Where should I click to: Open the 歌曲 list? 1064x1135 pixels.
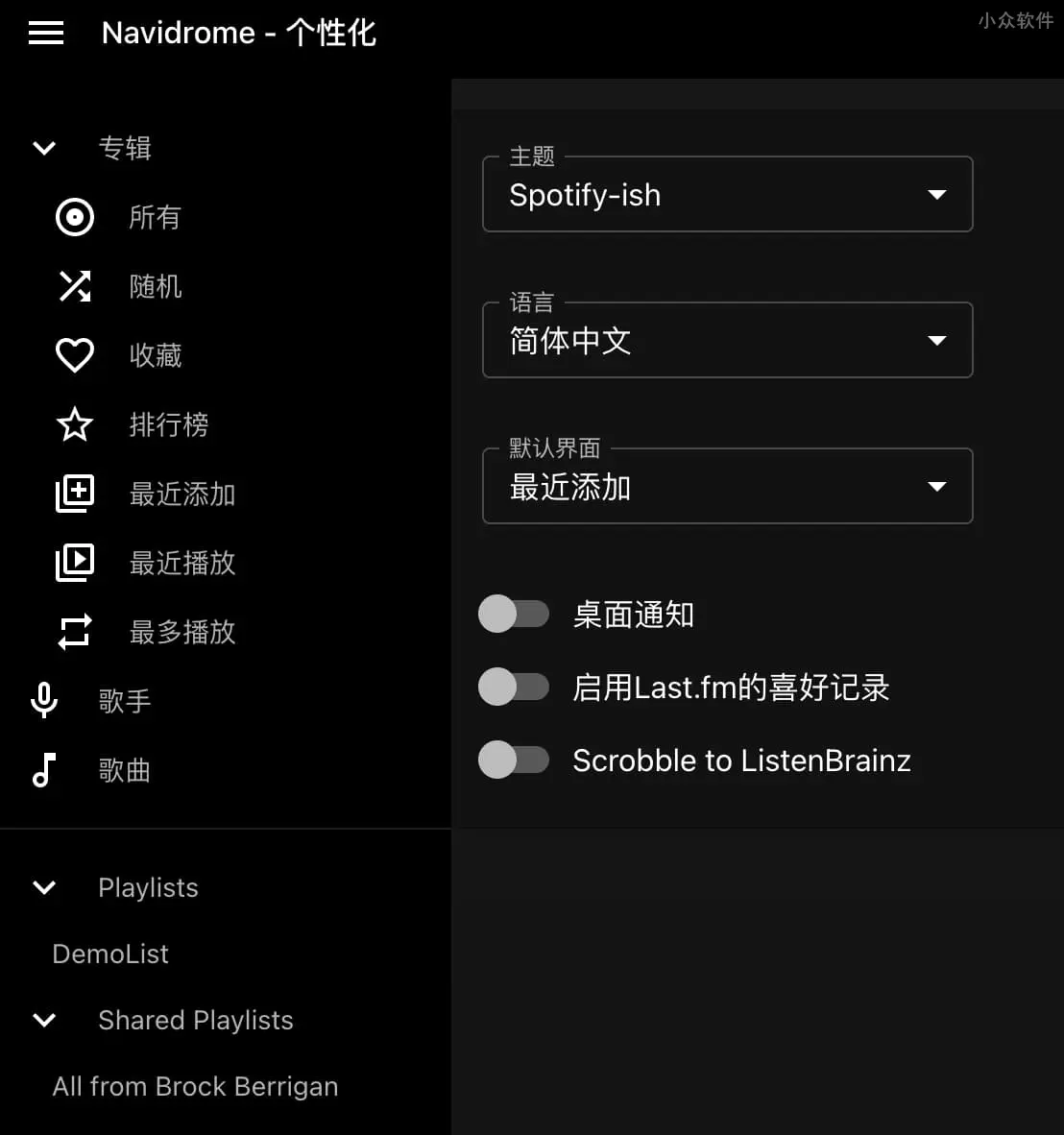click(x=124, y=771)
